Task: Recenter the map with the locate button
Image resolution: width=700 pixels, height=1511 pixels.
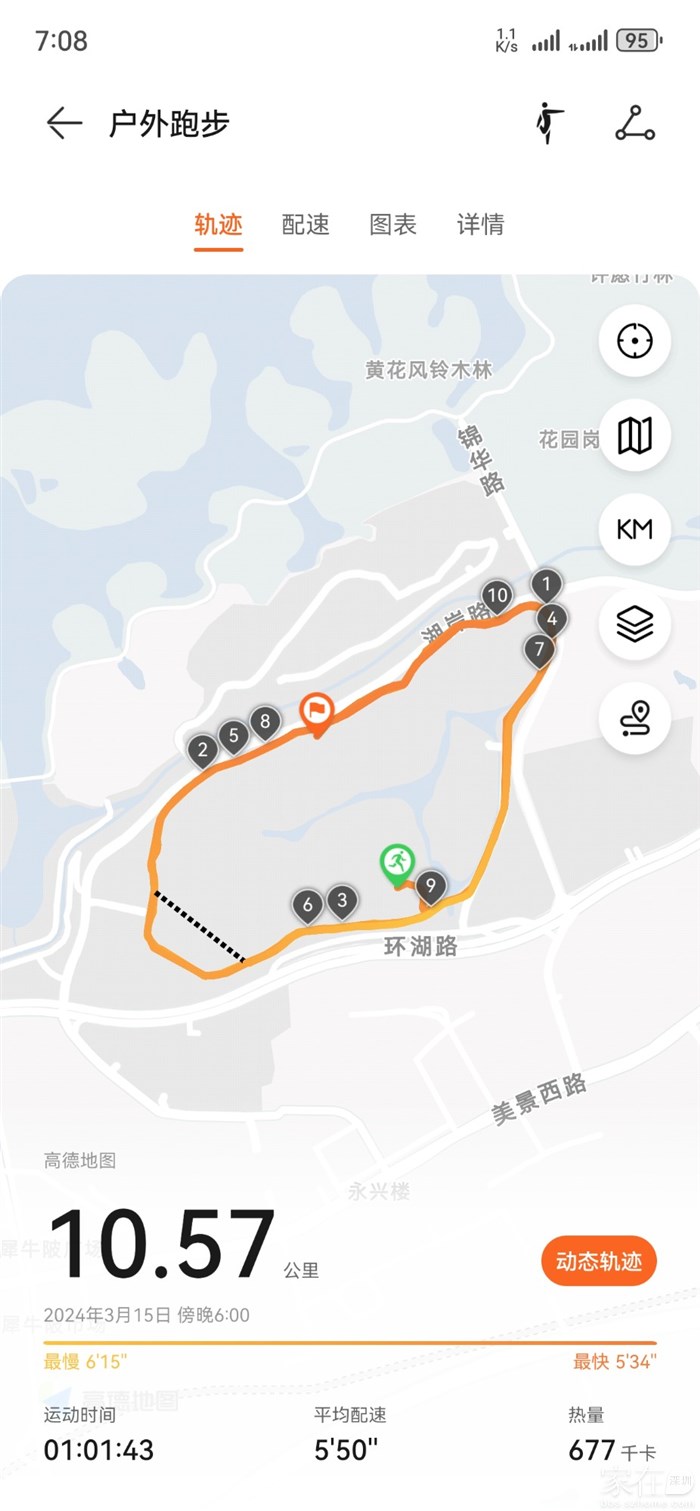Action: tap(634, 341)
